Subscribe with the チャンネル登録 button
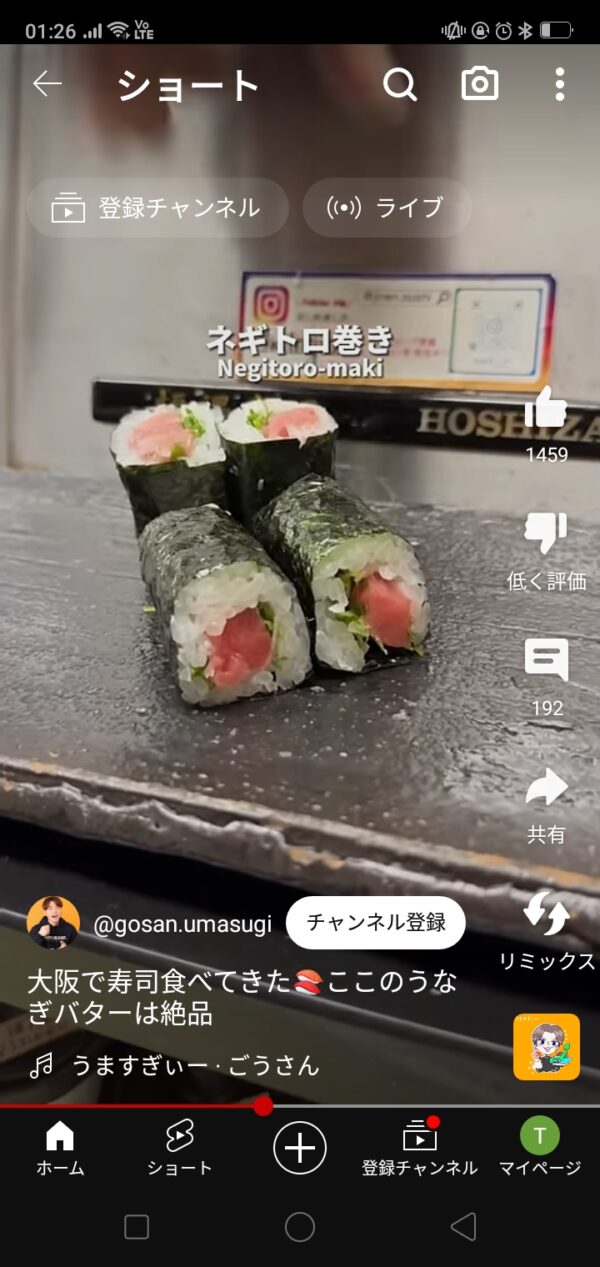Viewport: 600px width, 1267px height. tap(376, 922)
